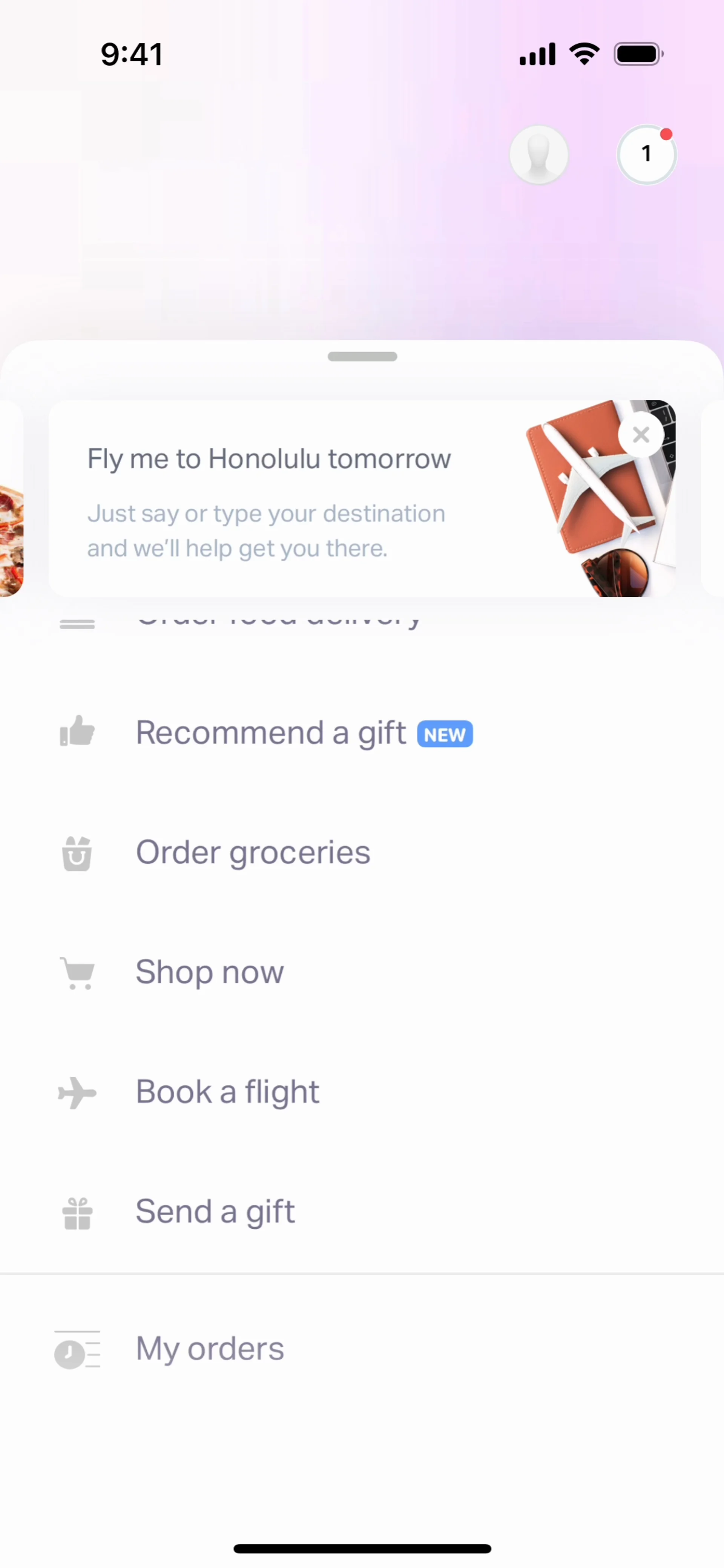The height and width of the screenshot is (1568, 724).
Task: Select Recommend a gift
Action: coord(271,732)
